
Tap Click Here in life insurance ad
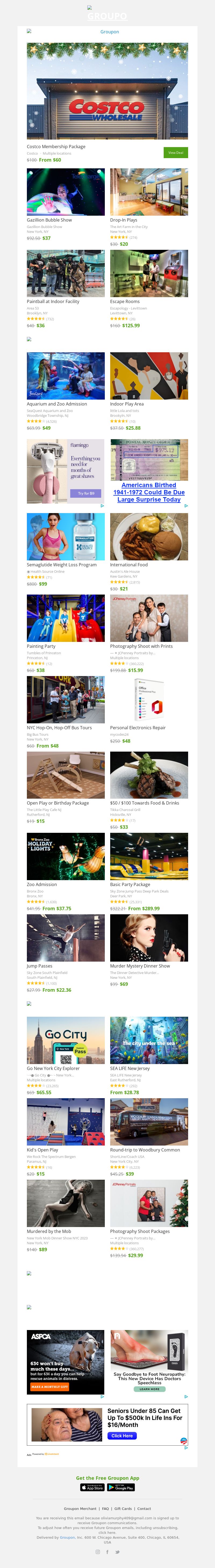click(x=122, y=1435)
